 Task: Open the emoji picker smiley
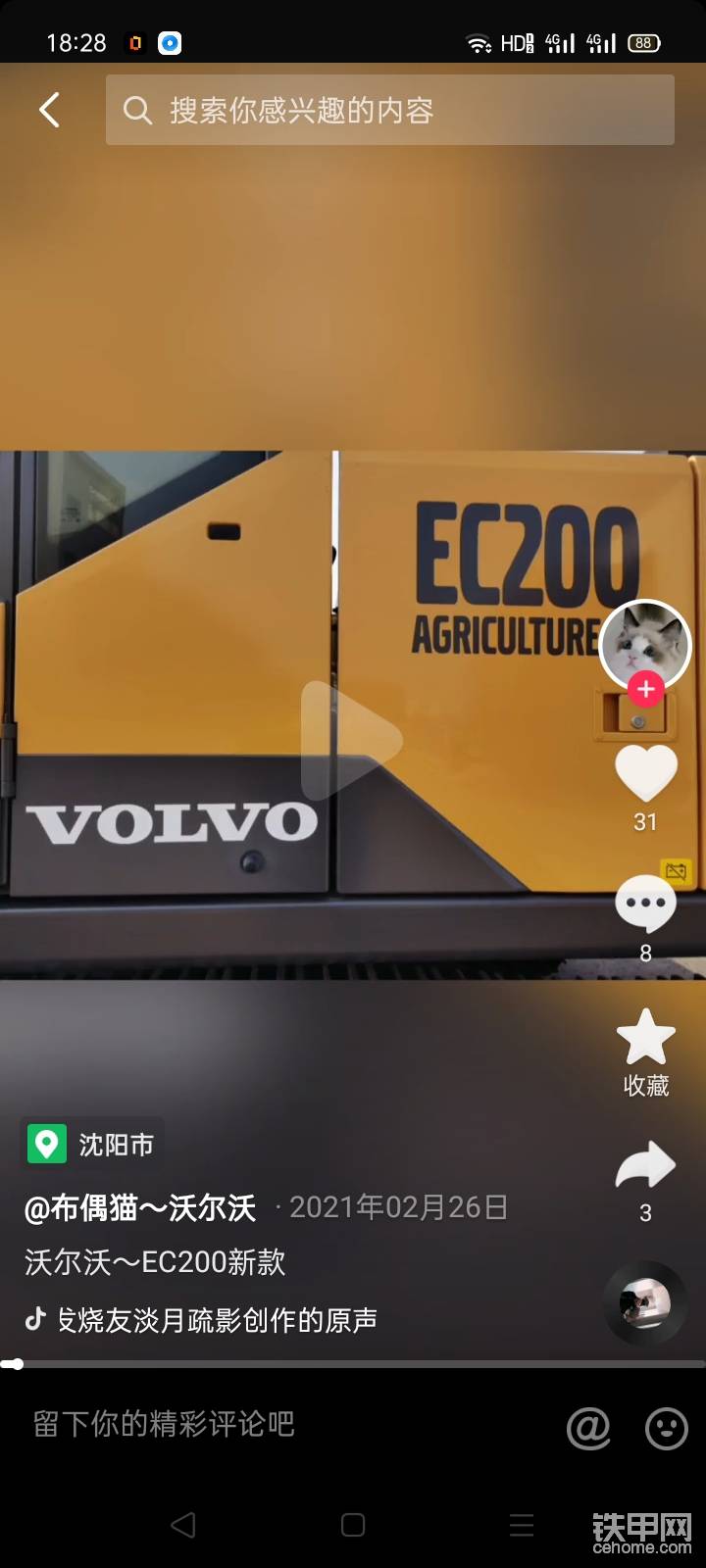[x=667, y=1428]
